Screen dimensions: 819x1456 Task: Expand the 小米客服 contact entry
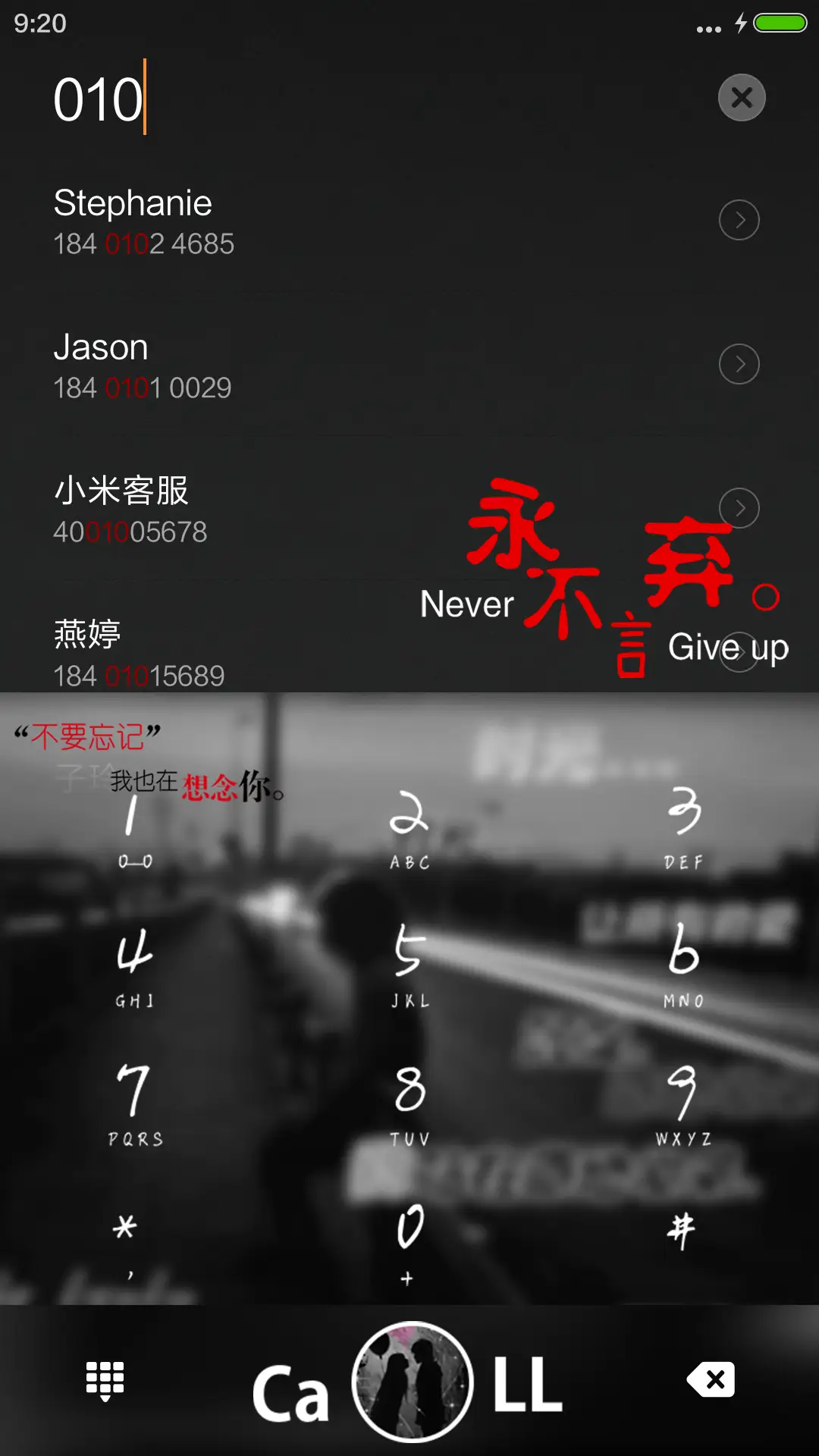click(x=739, y=510)
